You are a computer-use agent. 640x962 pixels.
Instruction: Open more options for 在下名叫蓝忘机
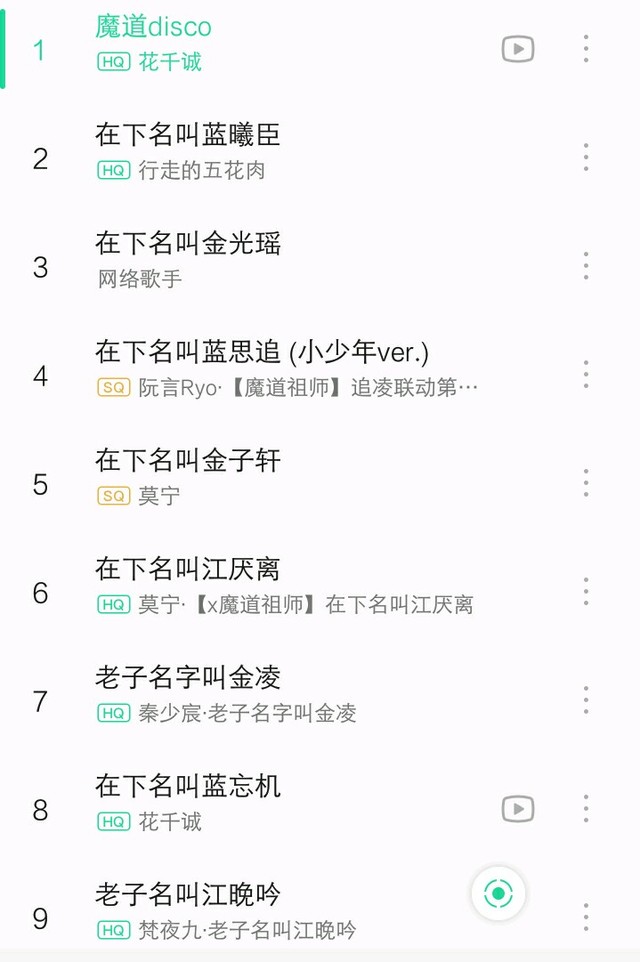coord(586,809)
